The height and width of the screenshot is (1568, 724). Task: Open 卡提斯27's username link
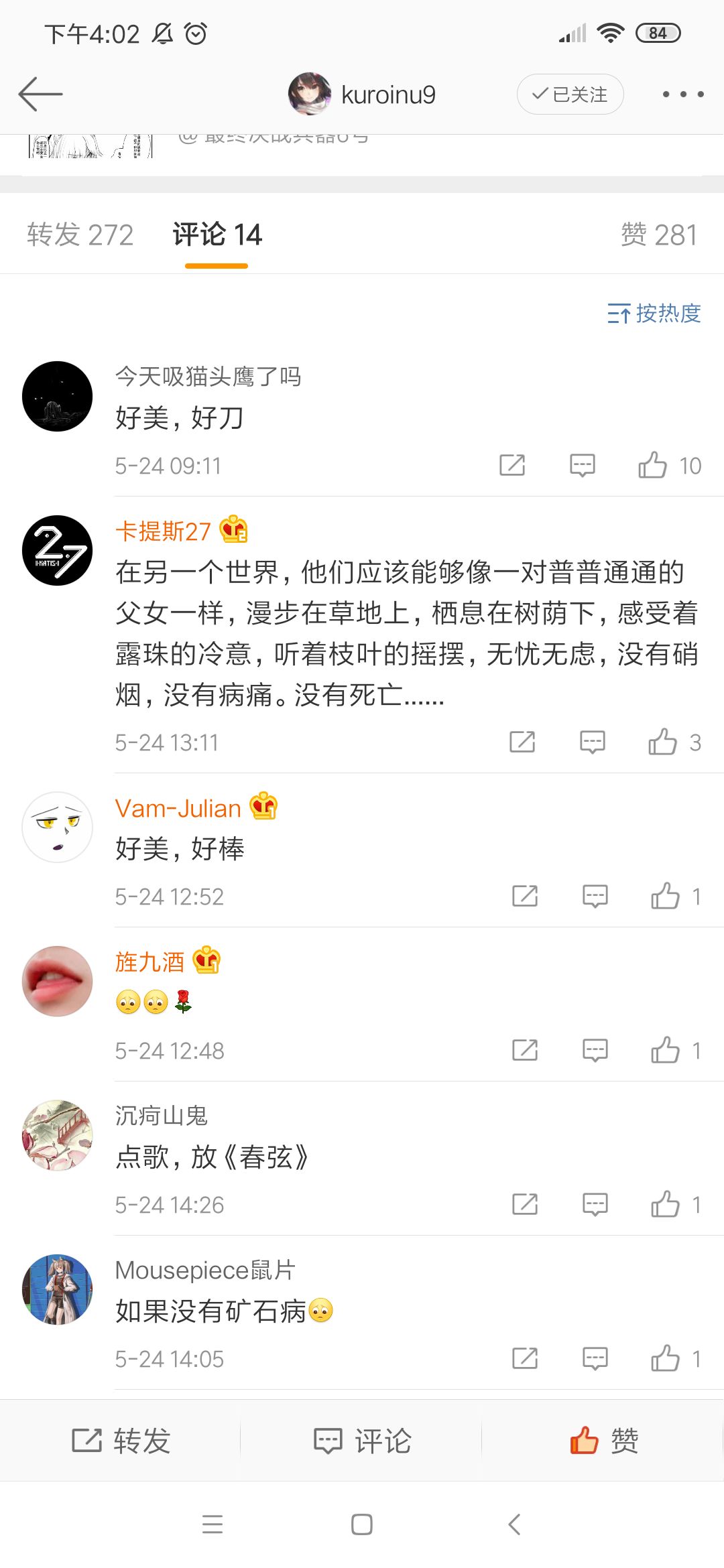[x=163, y=531]
